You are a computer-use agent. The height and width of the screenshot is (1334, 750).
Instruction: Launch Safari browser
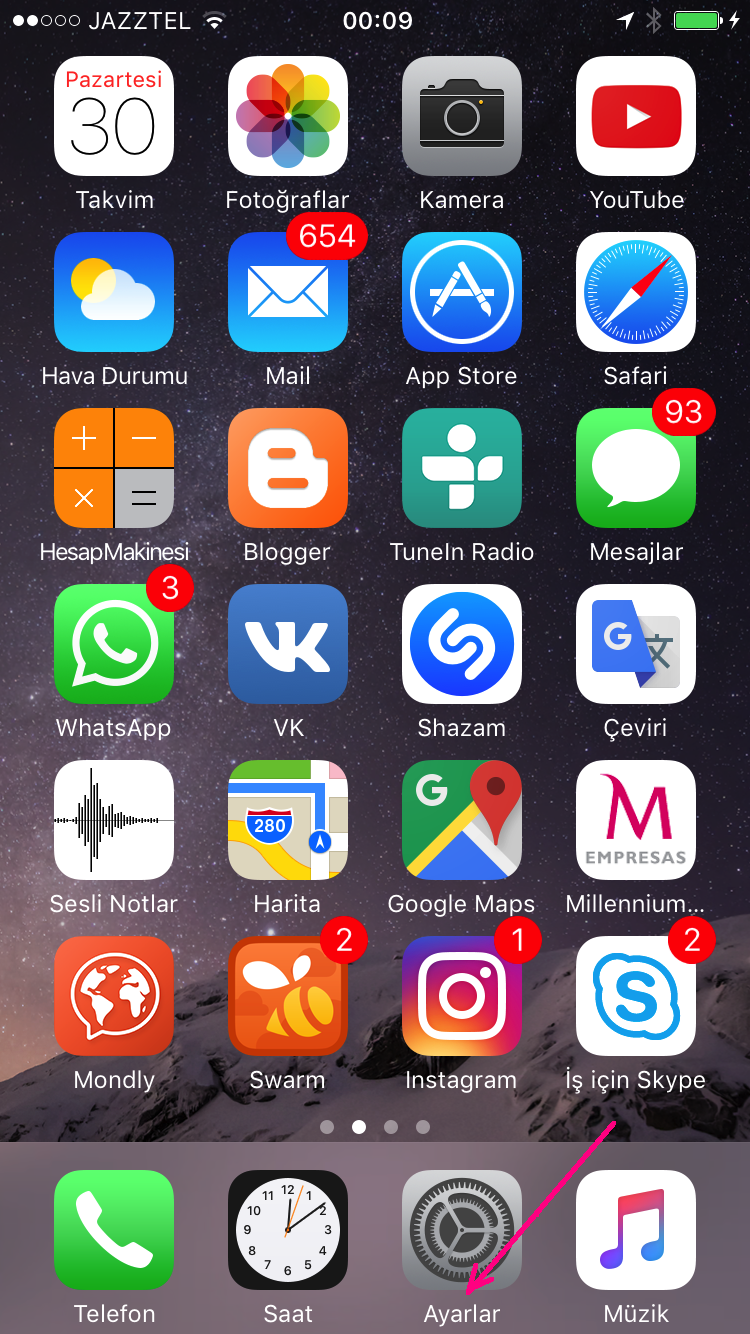(x=636, y=292)
